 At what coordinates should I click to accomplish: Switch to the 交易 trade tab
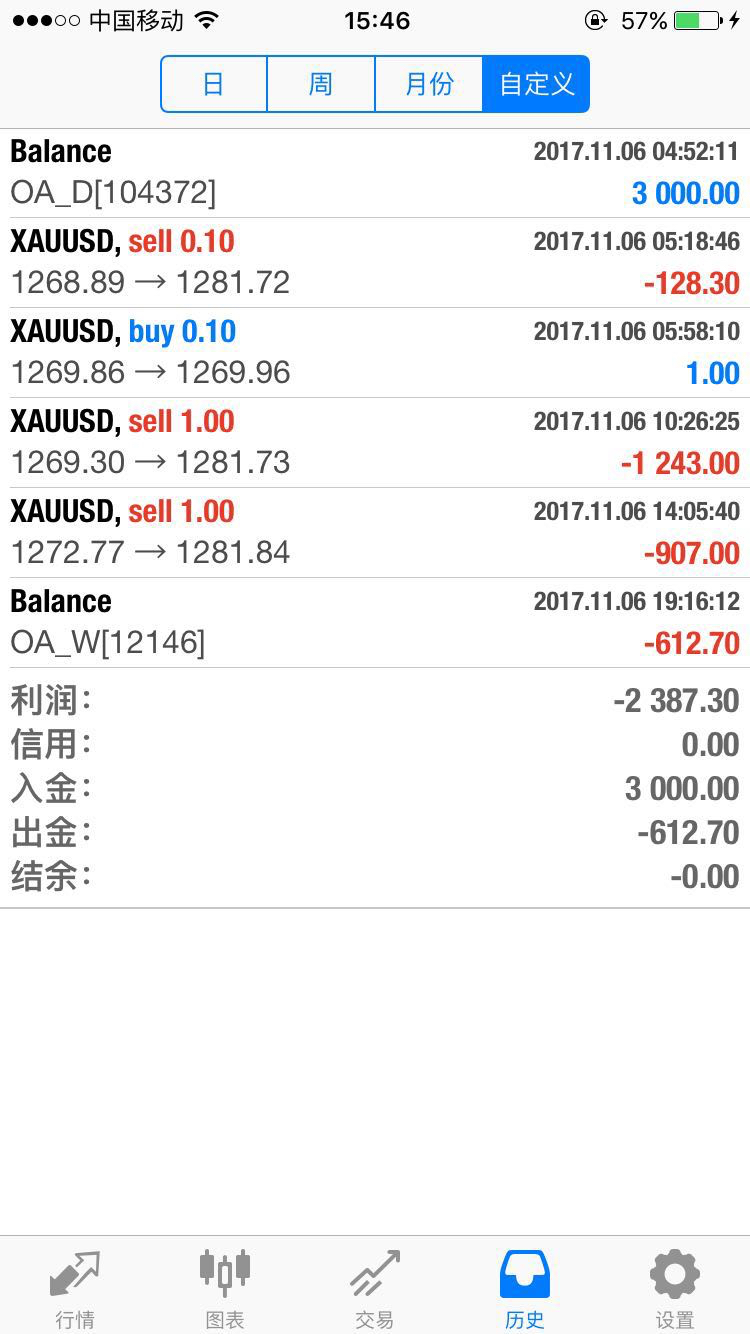375,1288
